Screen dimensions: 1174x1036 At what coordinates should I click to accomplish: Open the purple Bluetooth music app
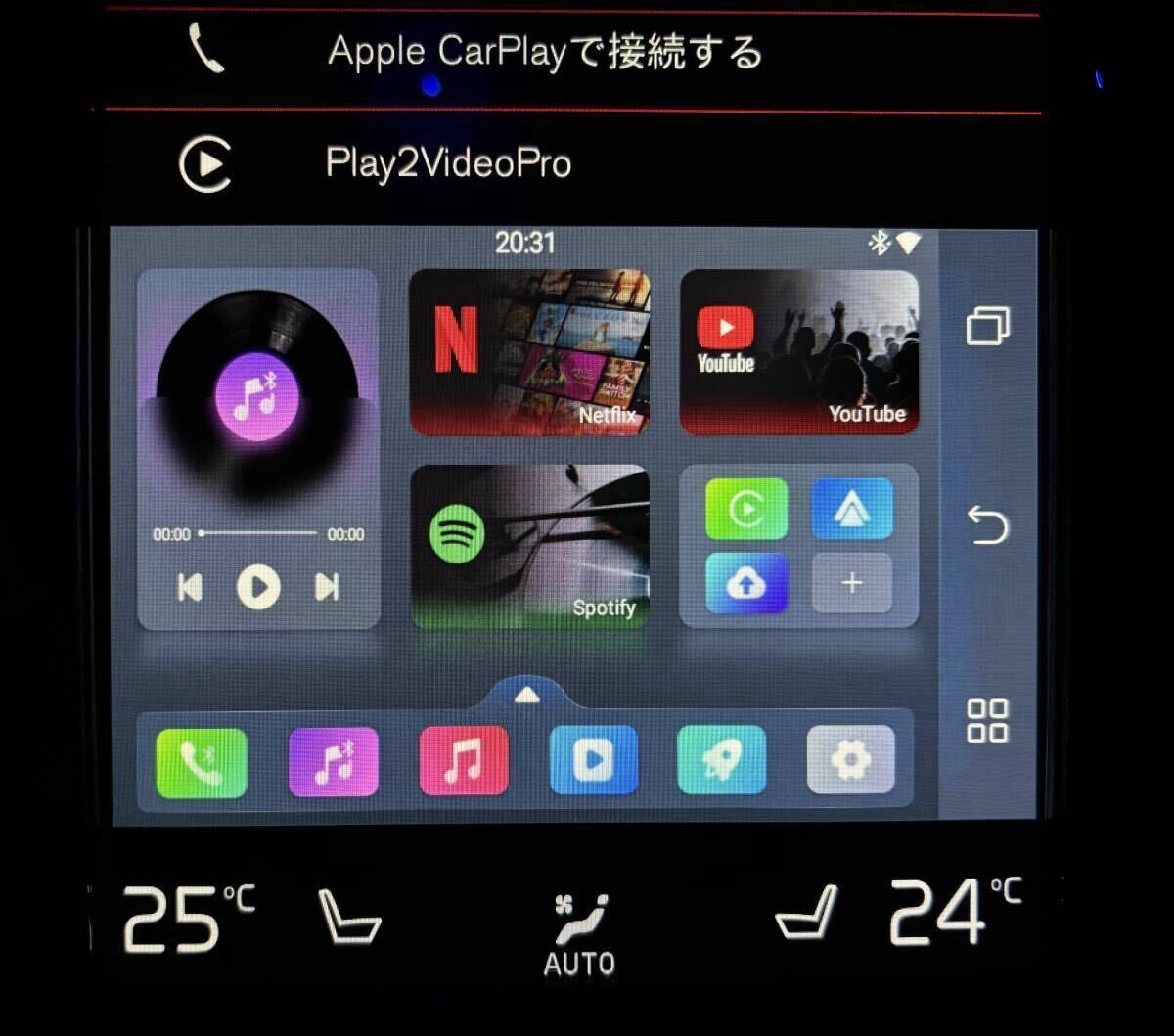334,761
